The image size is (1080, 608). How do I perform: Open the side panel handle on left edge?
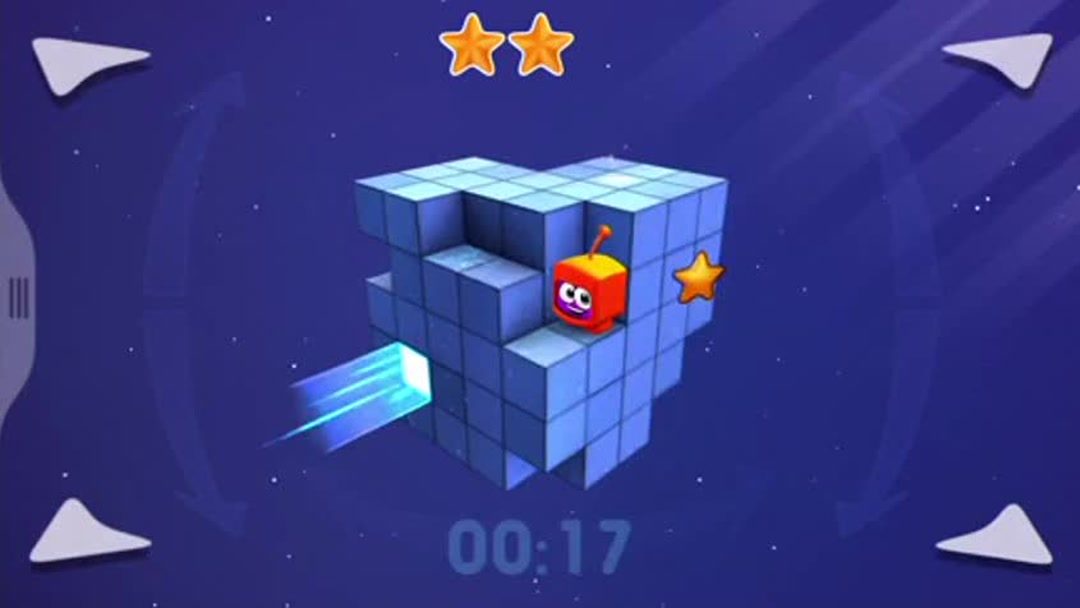tap(17, 296)
